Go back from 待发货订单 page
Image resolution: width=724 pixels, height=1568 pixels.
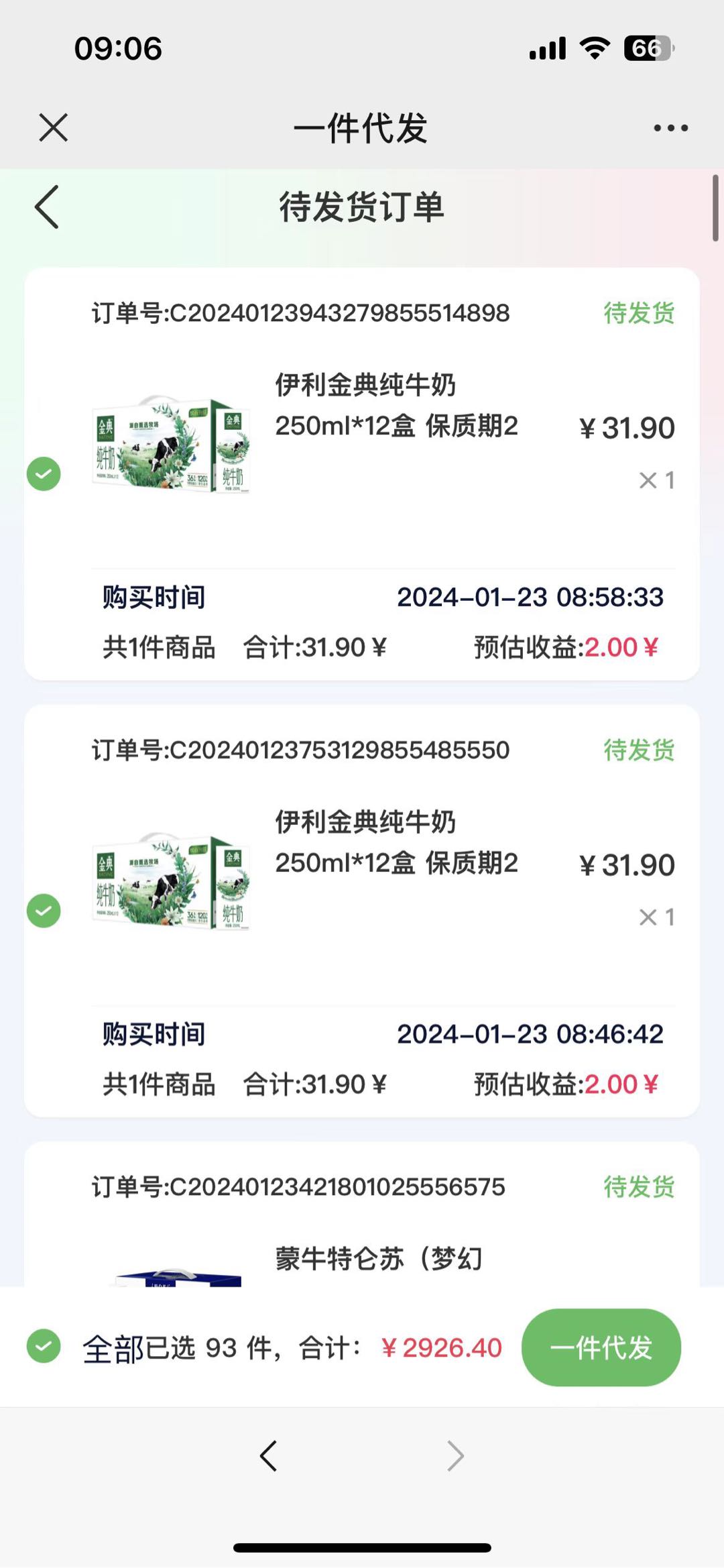[x=47, y=207]
